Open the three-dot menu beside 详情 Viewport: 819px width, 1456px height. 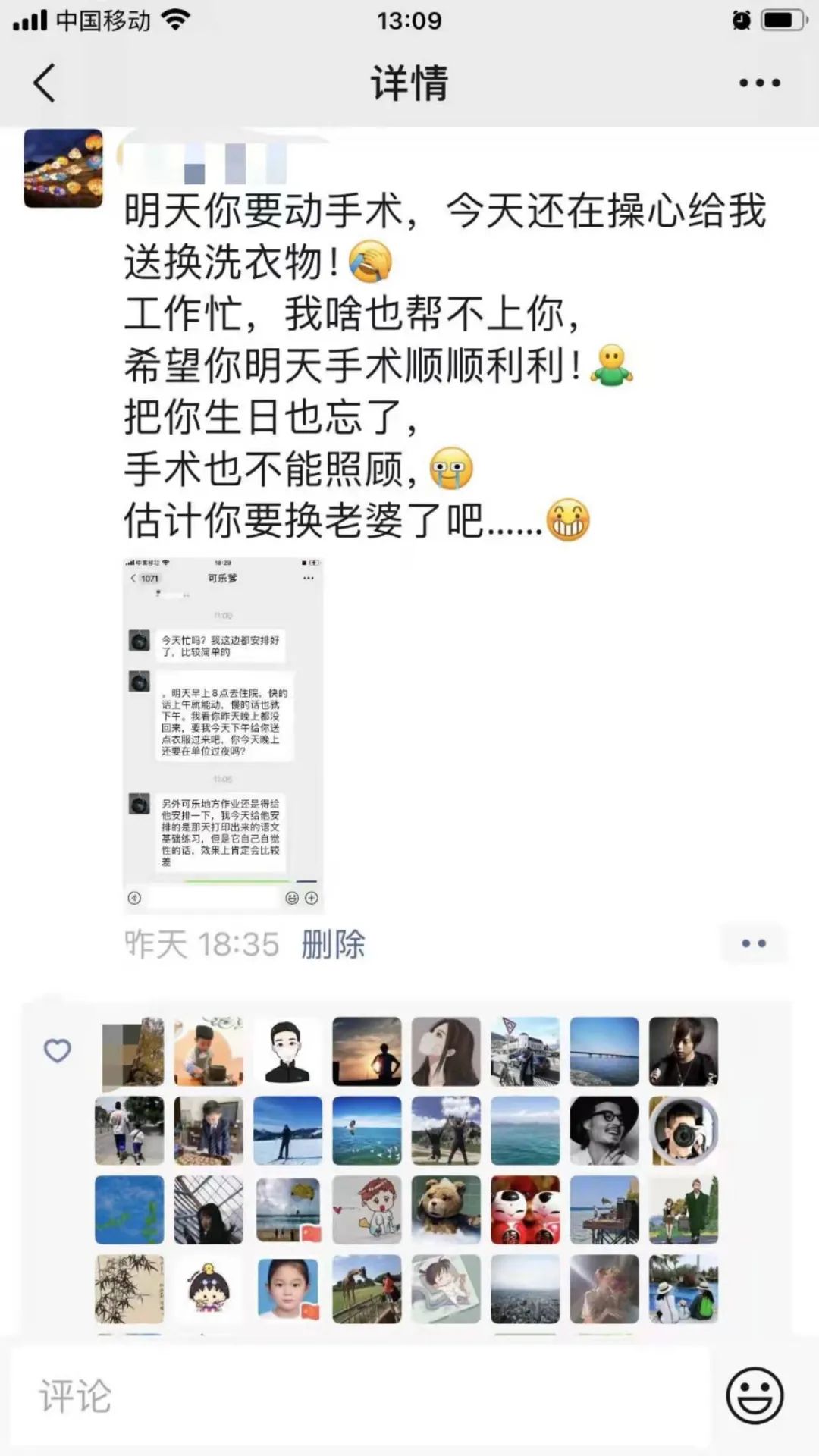[x=760, y=83]
